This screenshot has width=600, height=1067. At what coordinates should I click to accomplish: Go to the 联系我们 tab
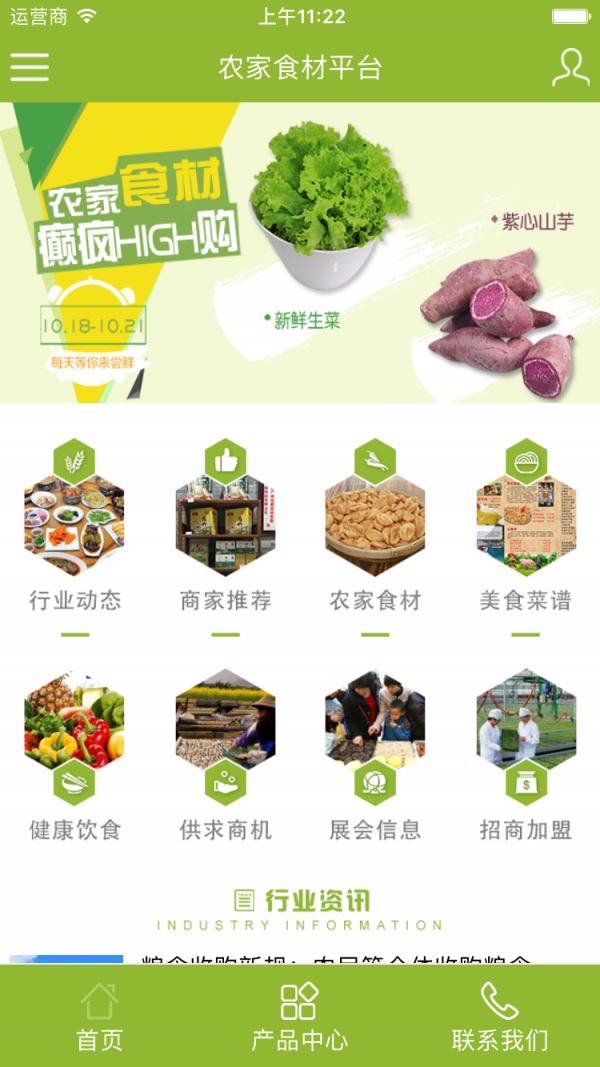tap(500, 1017)
